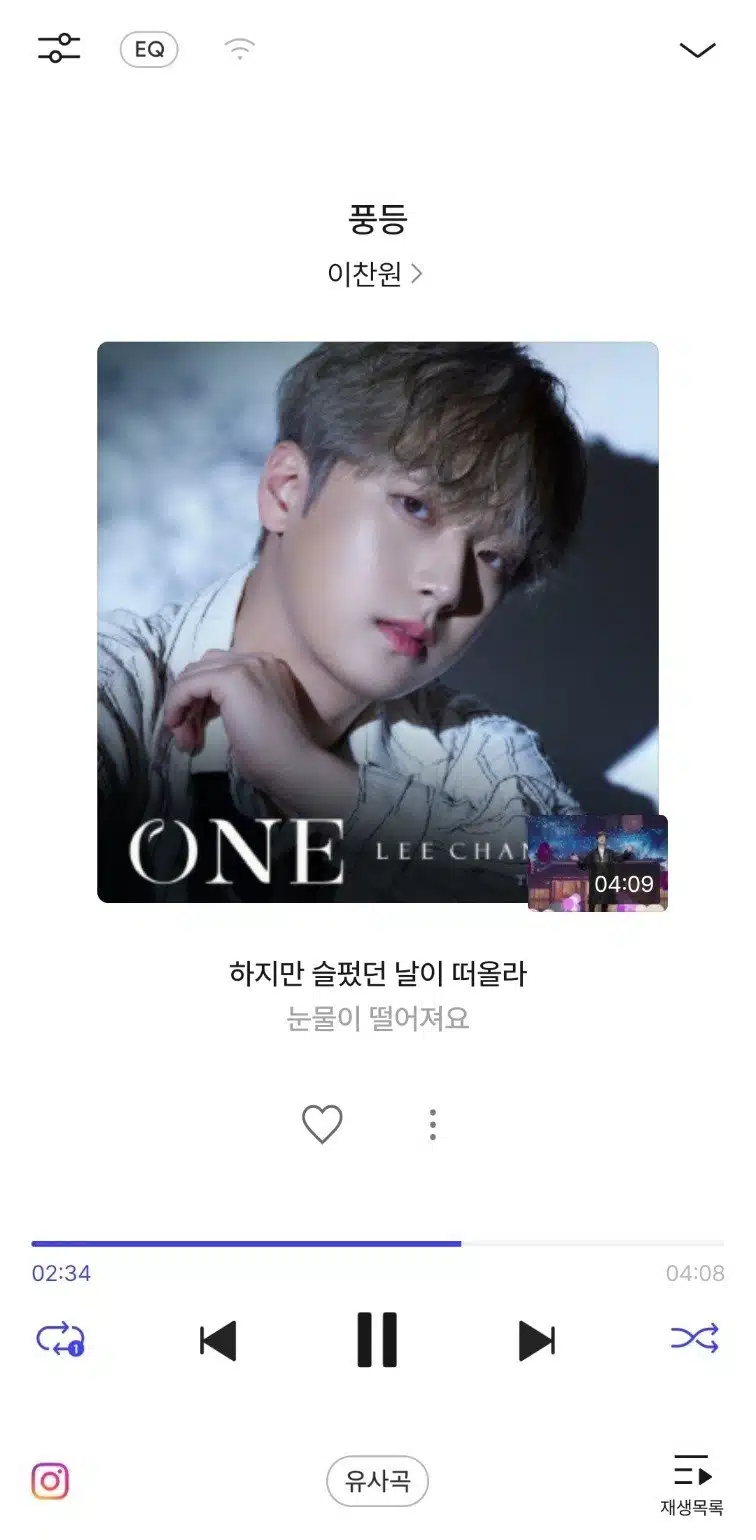Pause the current song
756x1540 pixels.
coord(377,1340)
